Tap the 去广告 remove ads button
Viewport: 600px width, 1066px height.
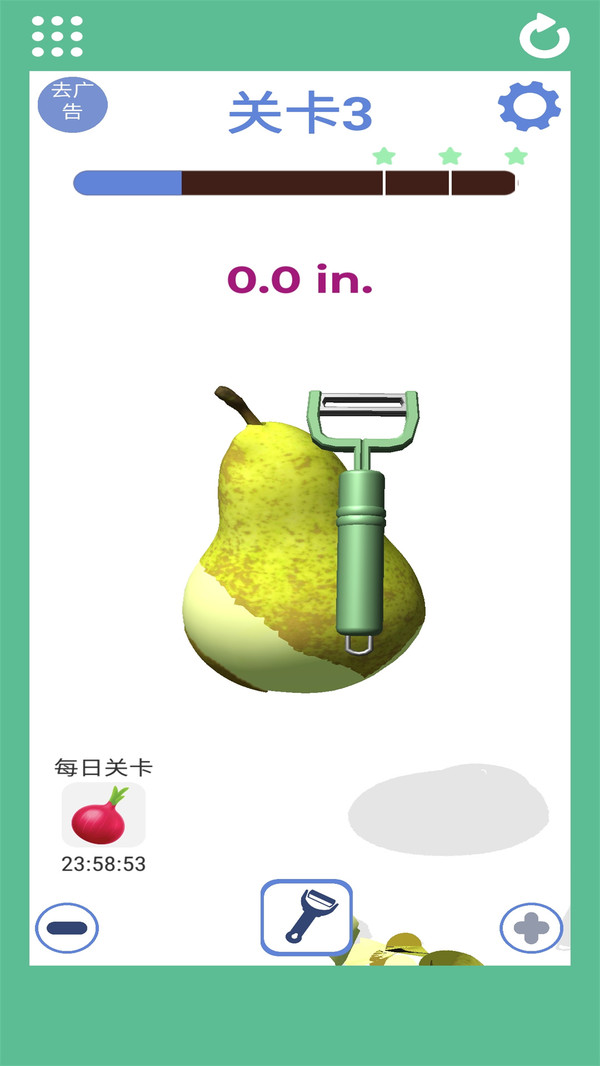pyautogui.click(x=72, y=104)
